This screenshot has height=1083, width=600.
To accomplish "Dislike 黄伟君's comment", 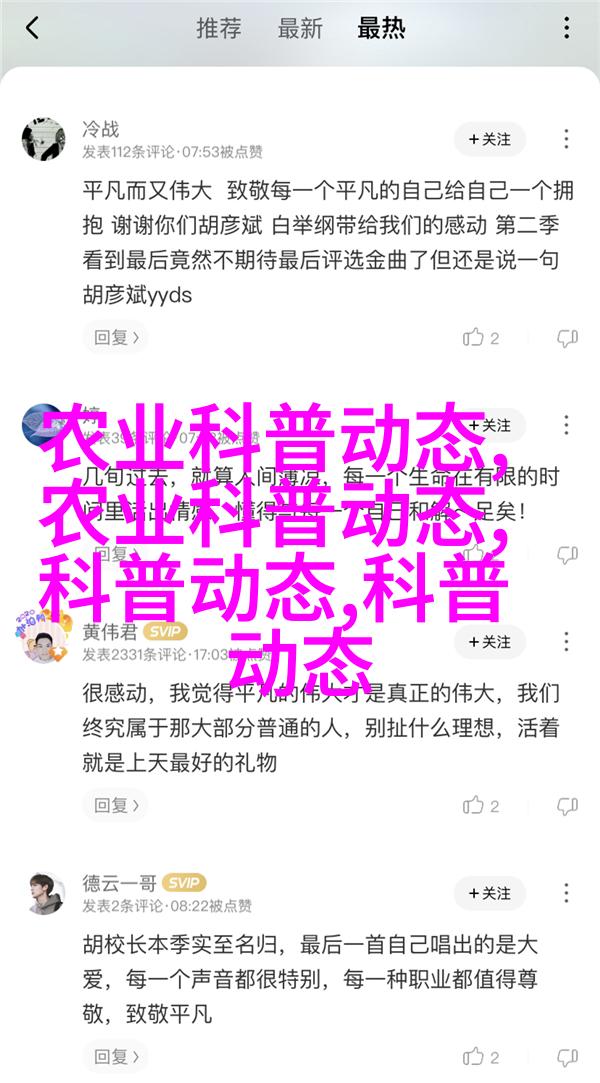I will [x=567, y=804].
